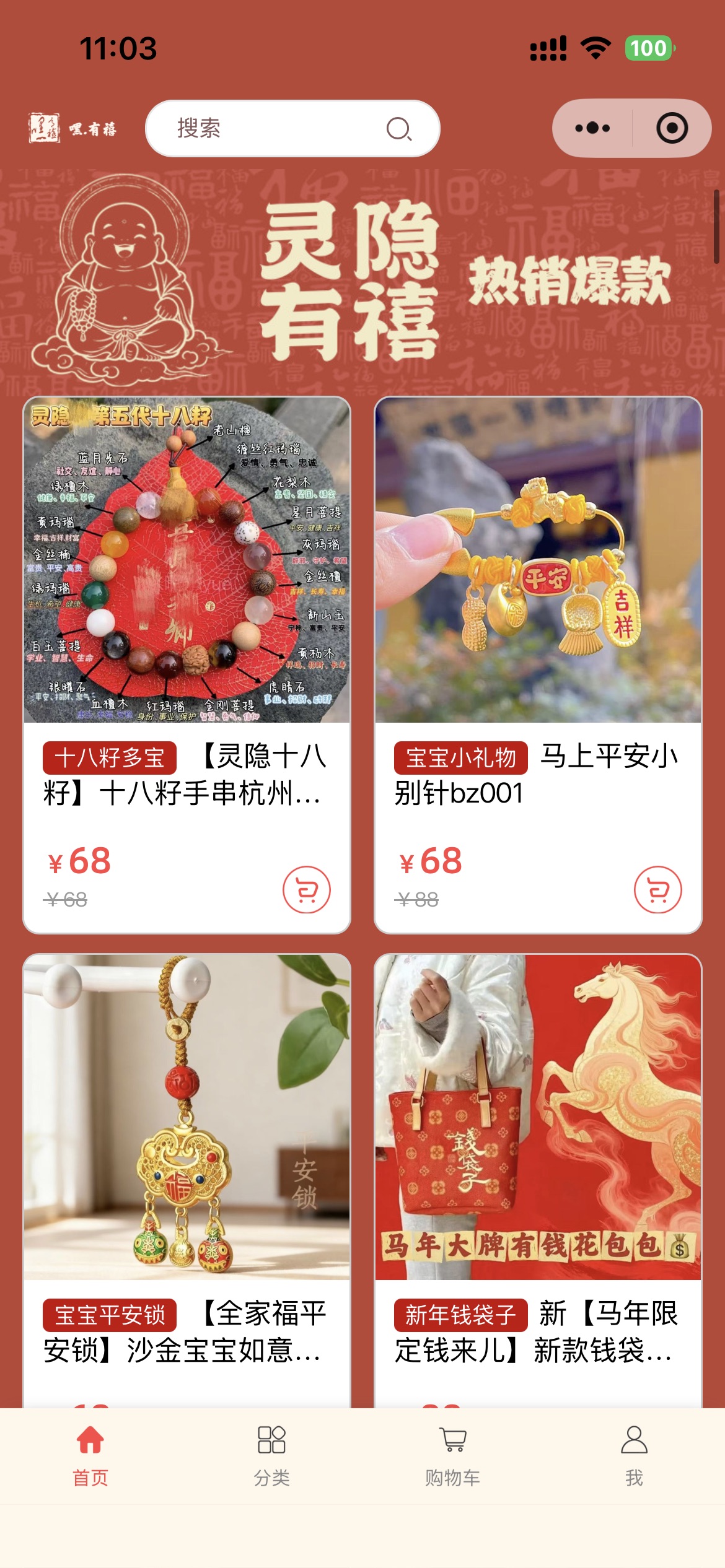The image size is (725, 1568).
Task: Add 马上平安小别针 to the cart
Action: [x=658, y=889]
